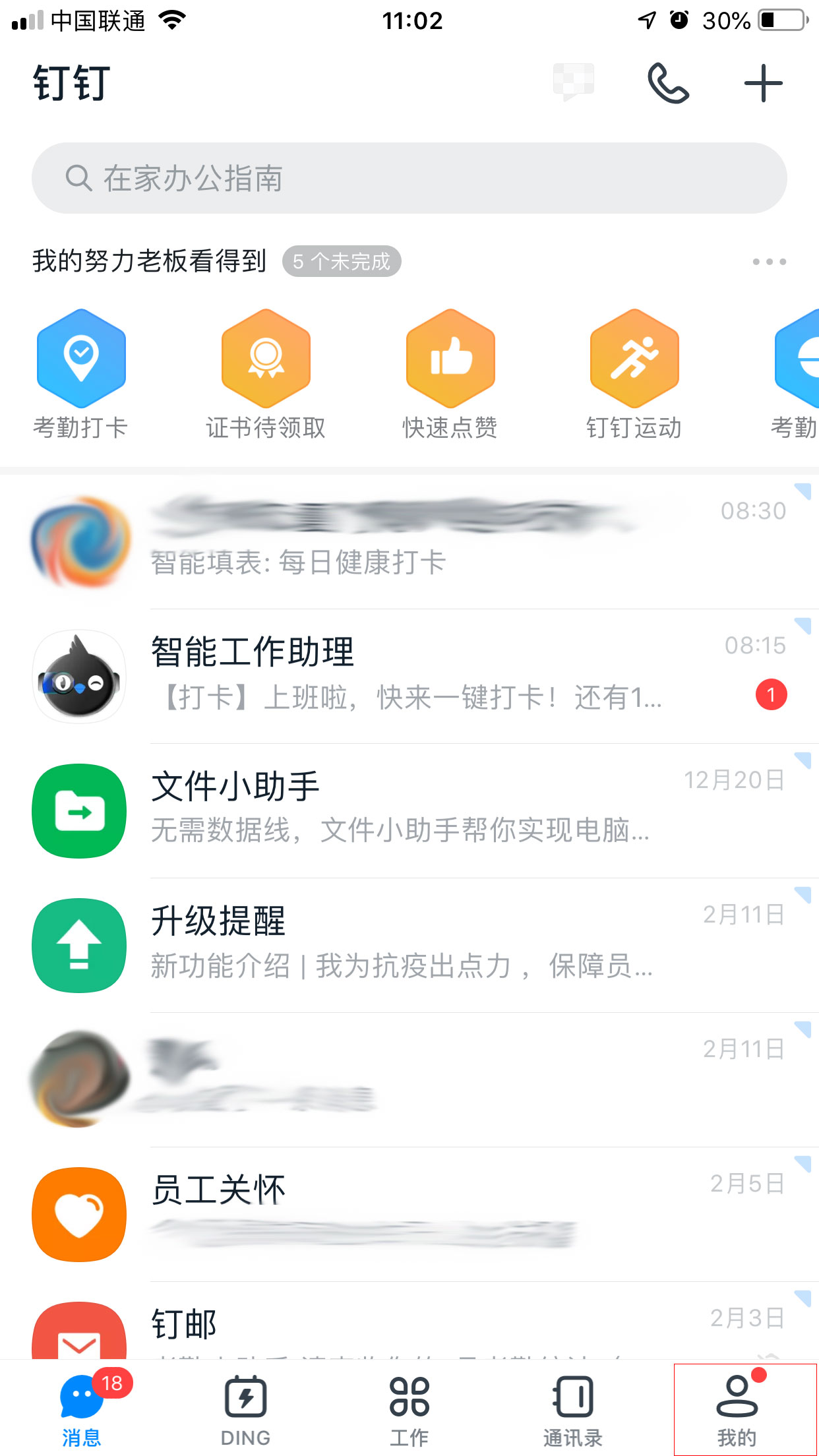Tap the 员工关怀 heart icon
Screen dimensions: 819x1456
(78, 1215)
